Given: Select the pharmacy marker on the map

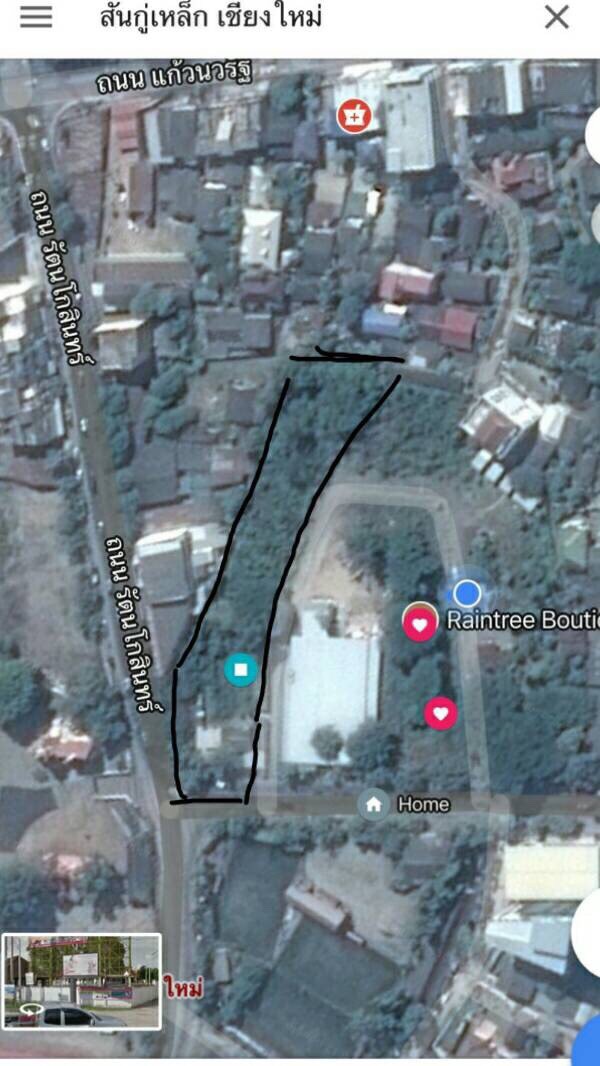Looking at the screenshot, I should [352, 115].
